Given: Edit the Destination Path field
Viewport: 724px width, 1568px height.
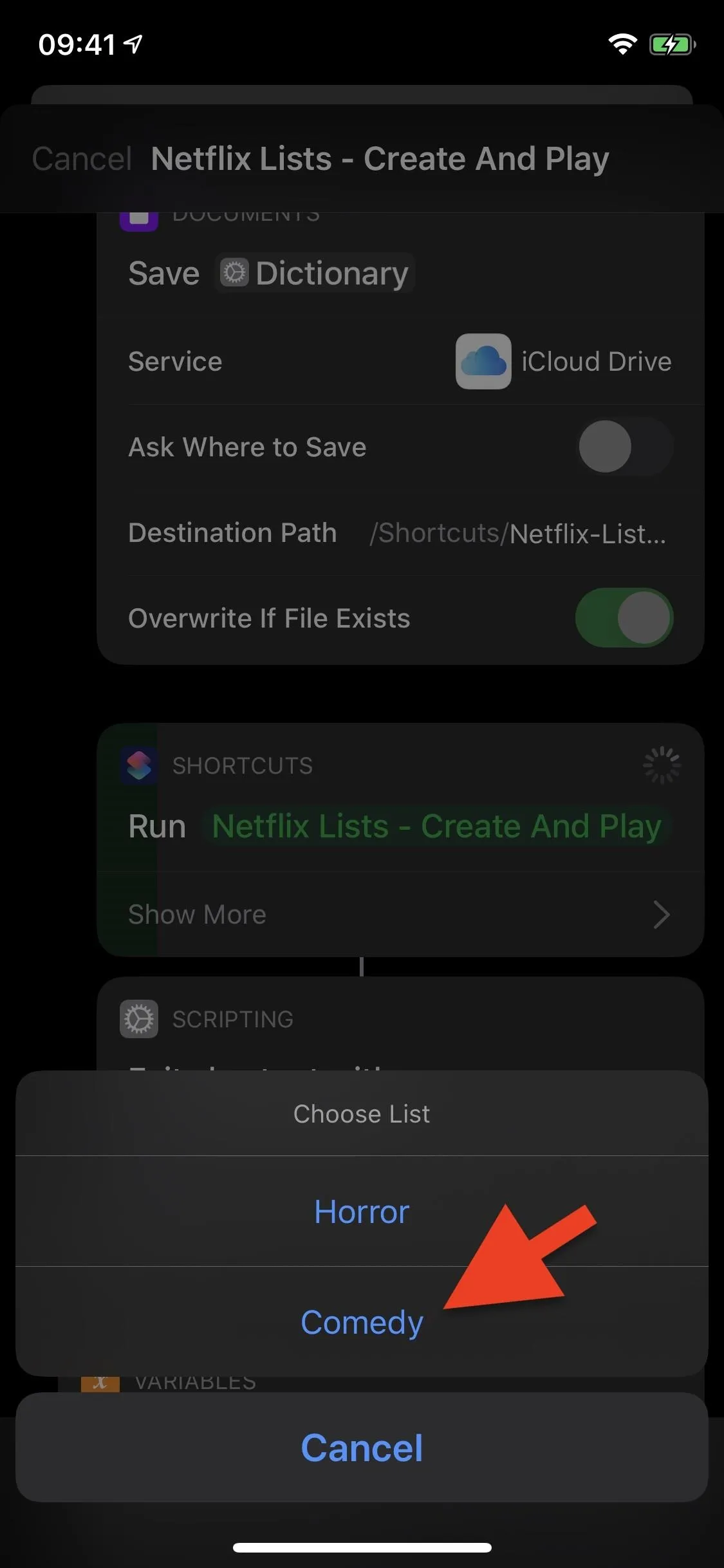Looking at the screenshot, I should pyautogui.click(x=517, y=533).
